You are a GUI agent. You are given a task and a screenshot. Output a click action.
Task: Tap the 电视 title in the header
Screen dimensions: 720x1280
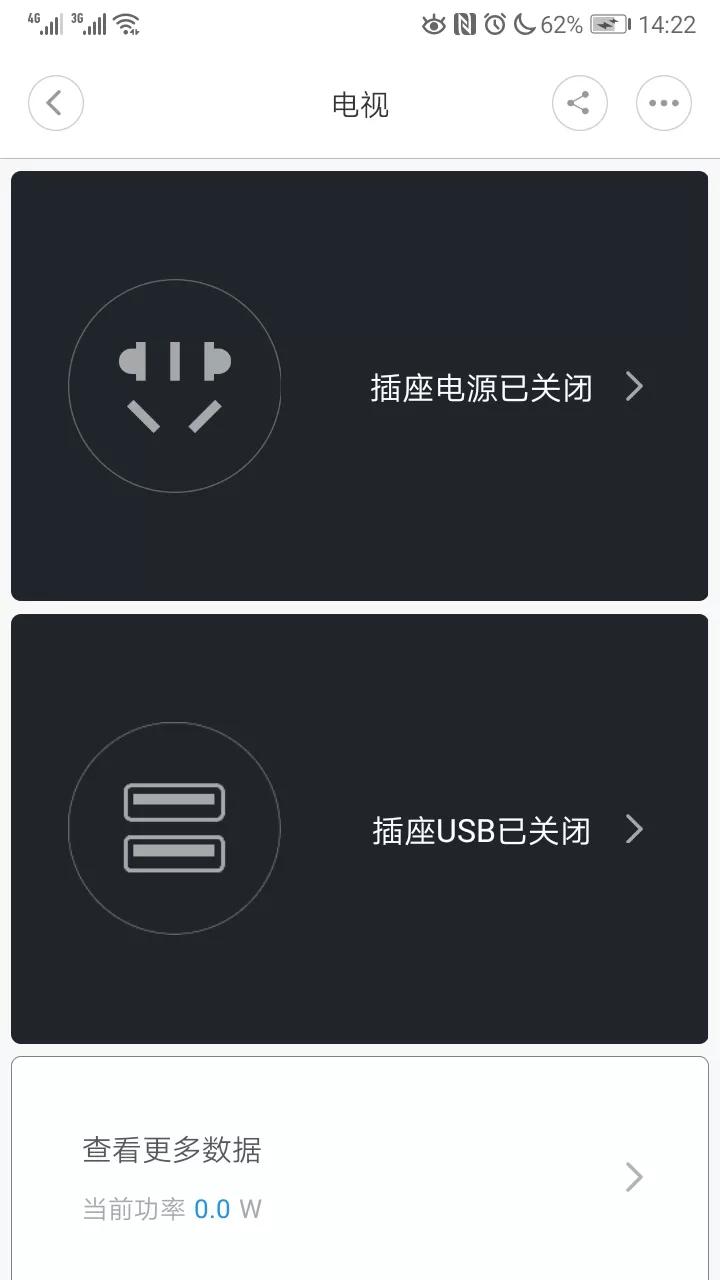(359, 104)
